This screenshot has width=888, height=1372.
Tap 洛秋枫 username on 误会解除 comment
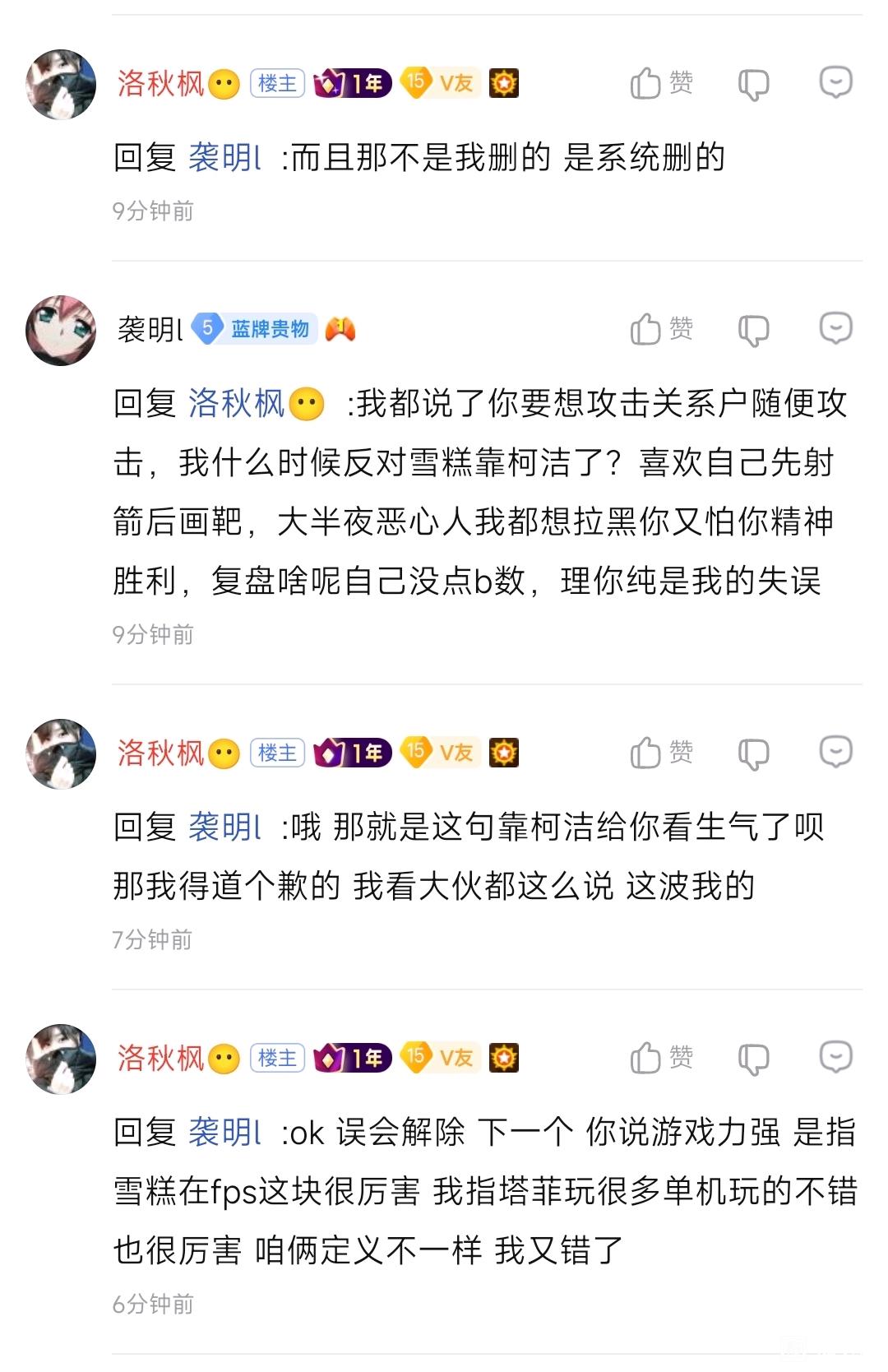click(x=160, y=1058)
